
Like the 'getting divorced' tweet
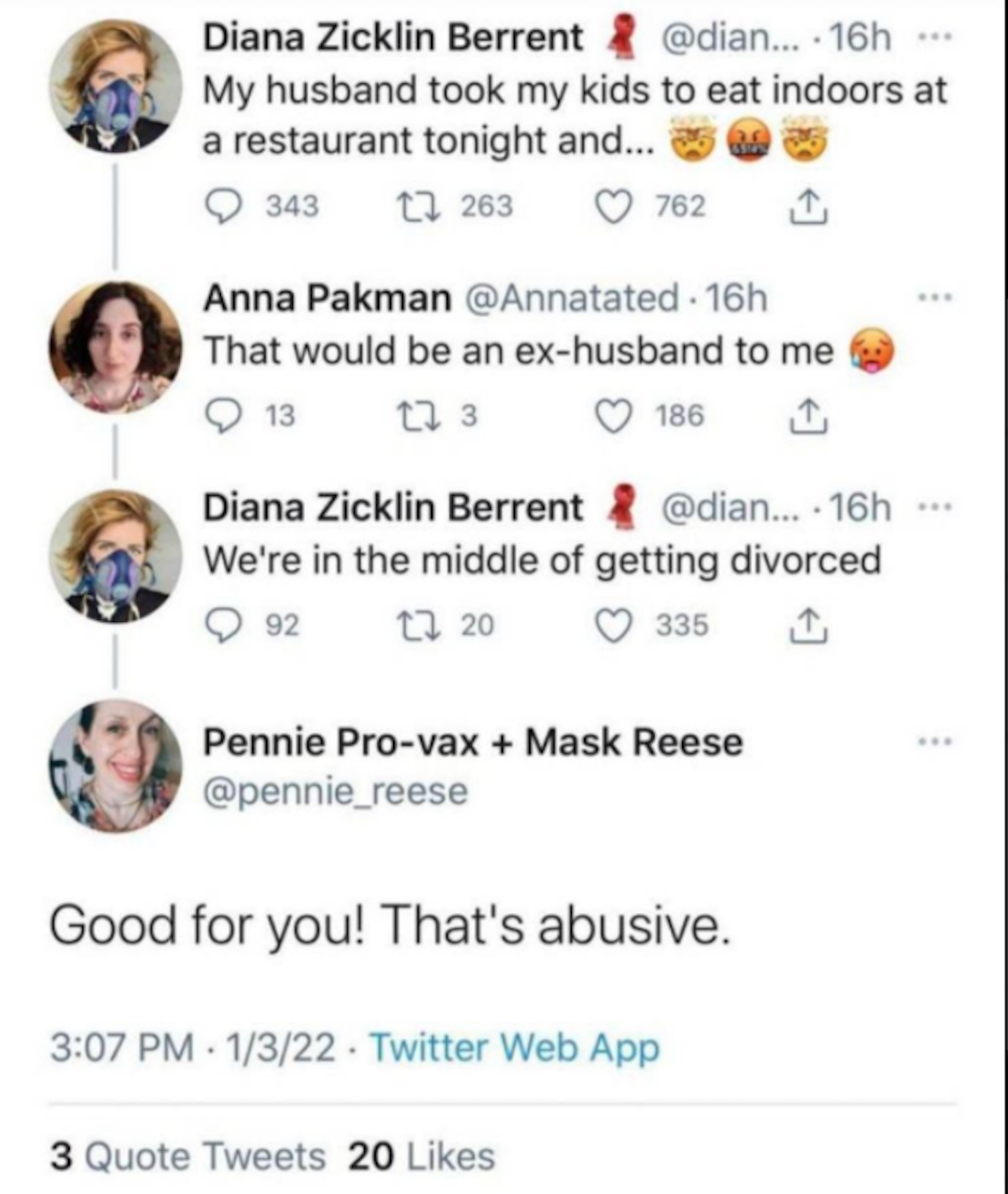(x=612, y=626)
